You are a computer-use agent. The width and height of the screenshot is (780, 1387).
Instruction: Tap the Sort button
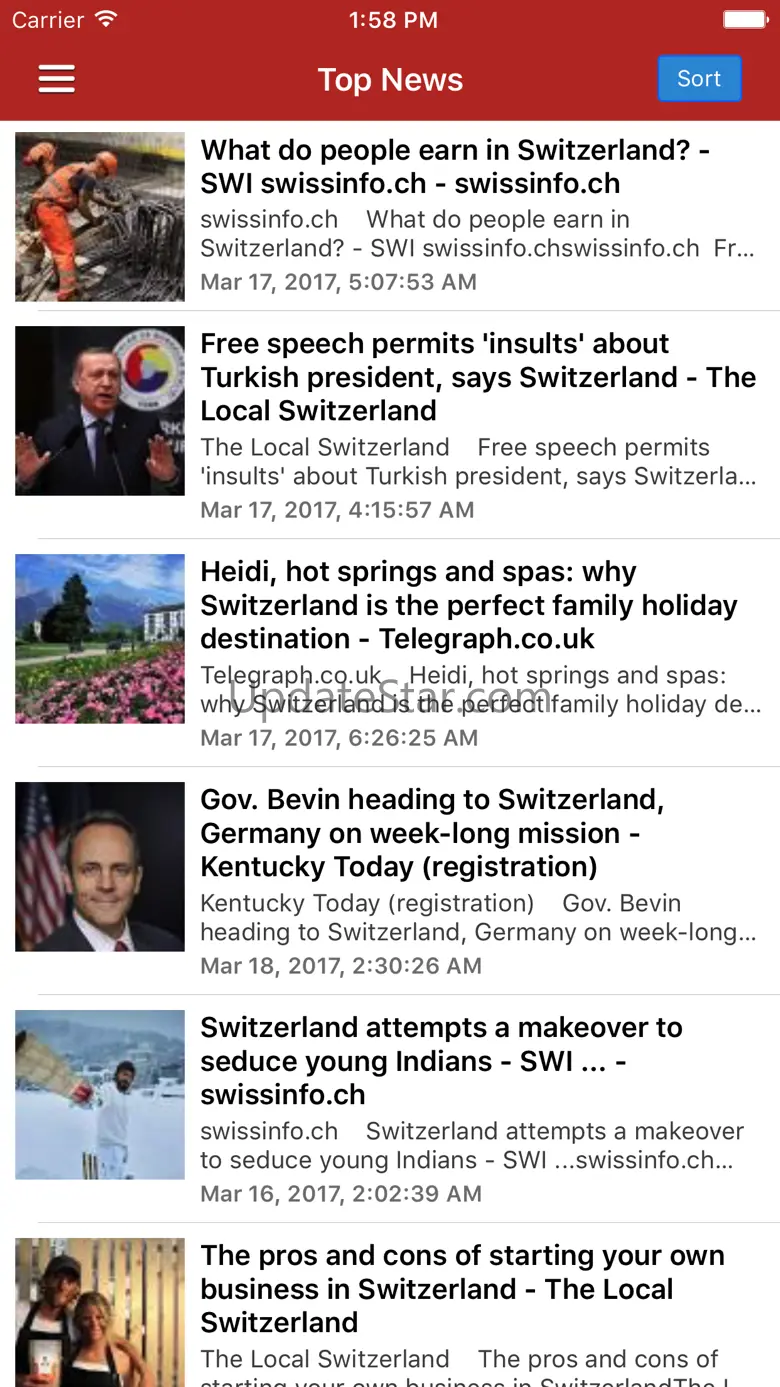(699, 79)
